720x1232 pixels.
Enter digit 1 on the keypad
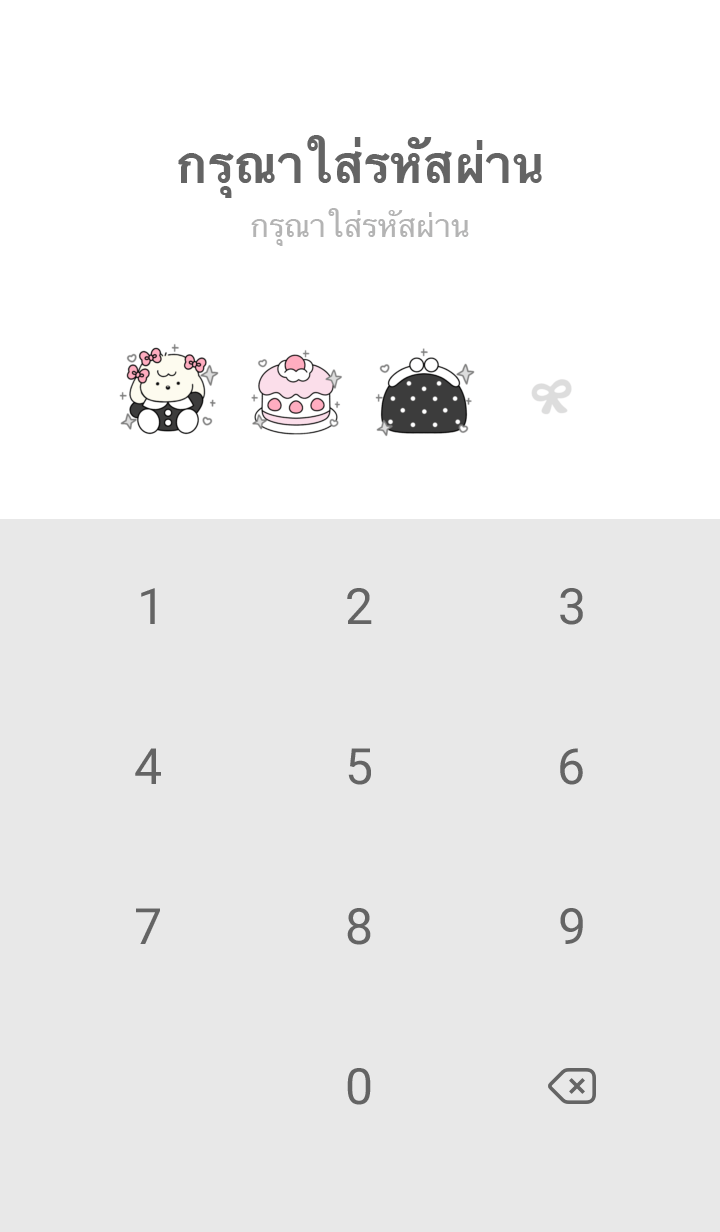(x=149, y=607)
